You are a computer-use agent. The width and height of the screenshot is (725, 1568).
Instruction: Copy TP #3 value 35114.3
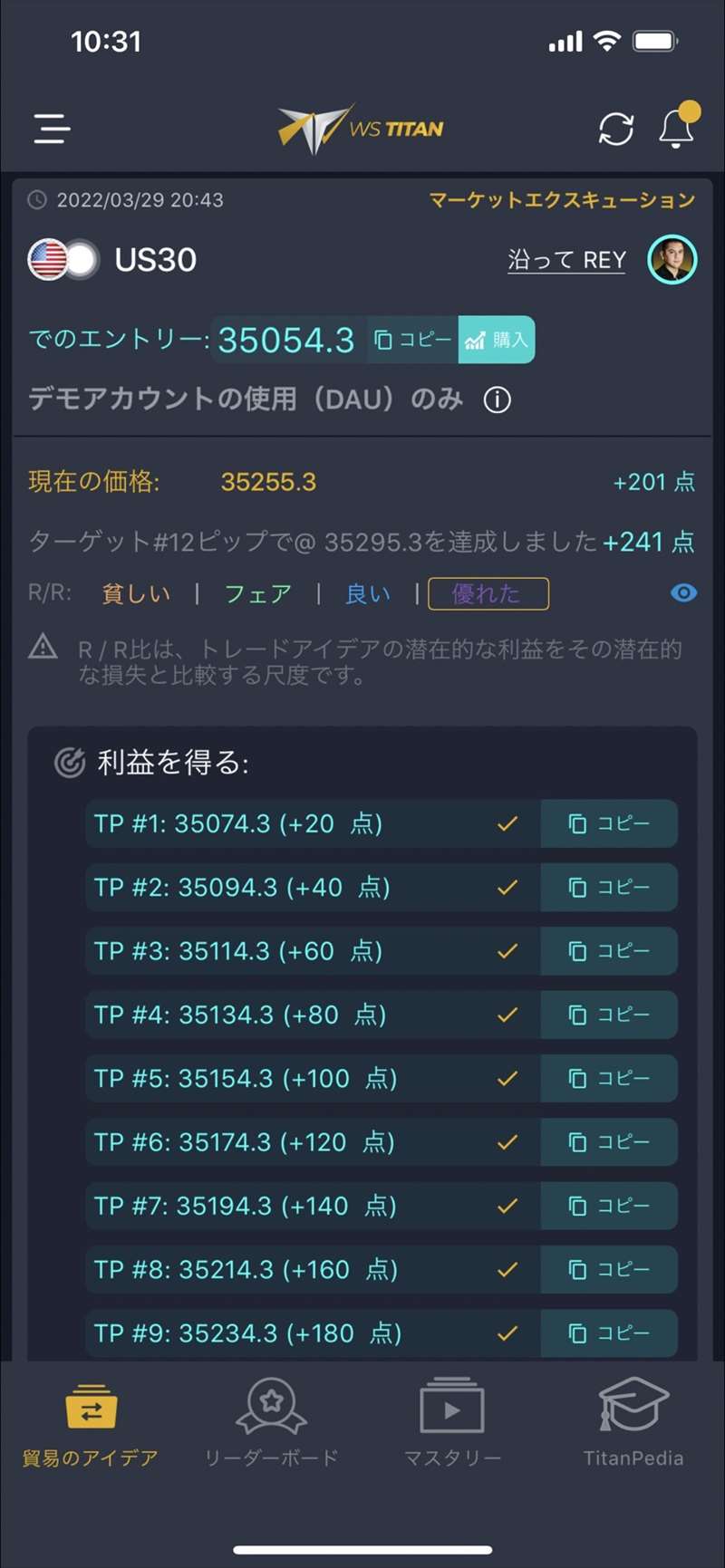click(609, 951)
